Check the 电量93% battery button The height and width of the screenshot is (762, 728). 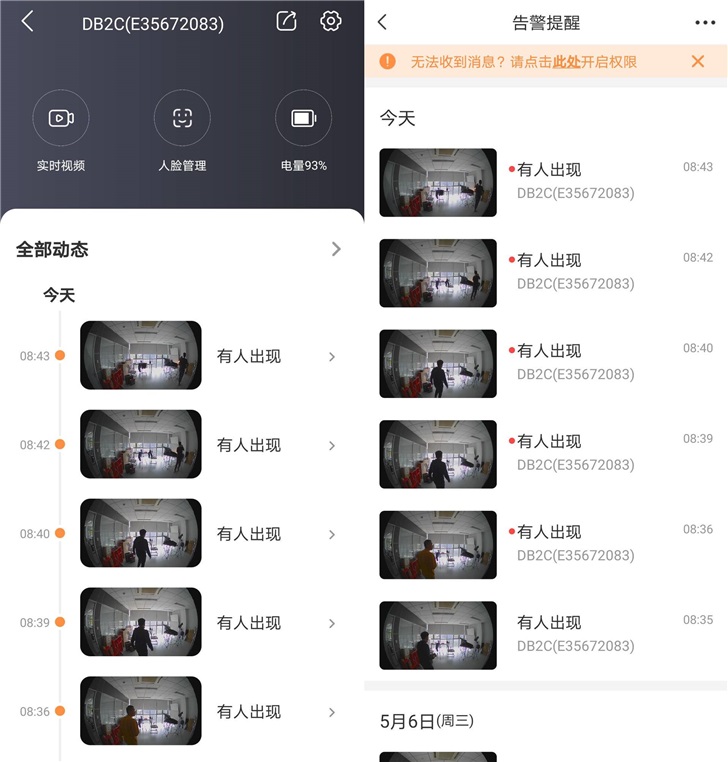(x=303, y=119)
